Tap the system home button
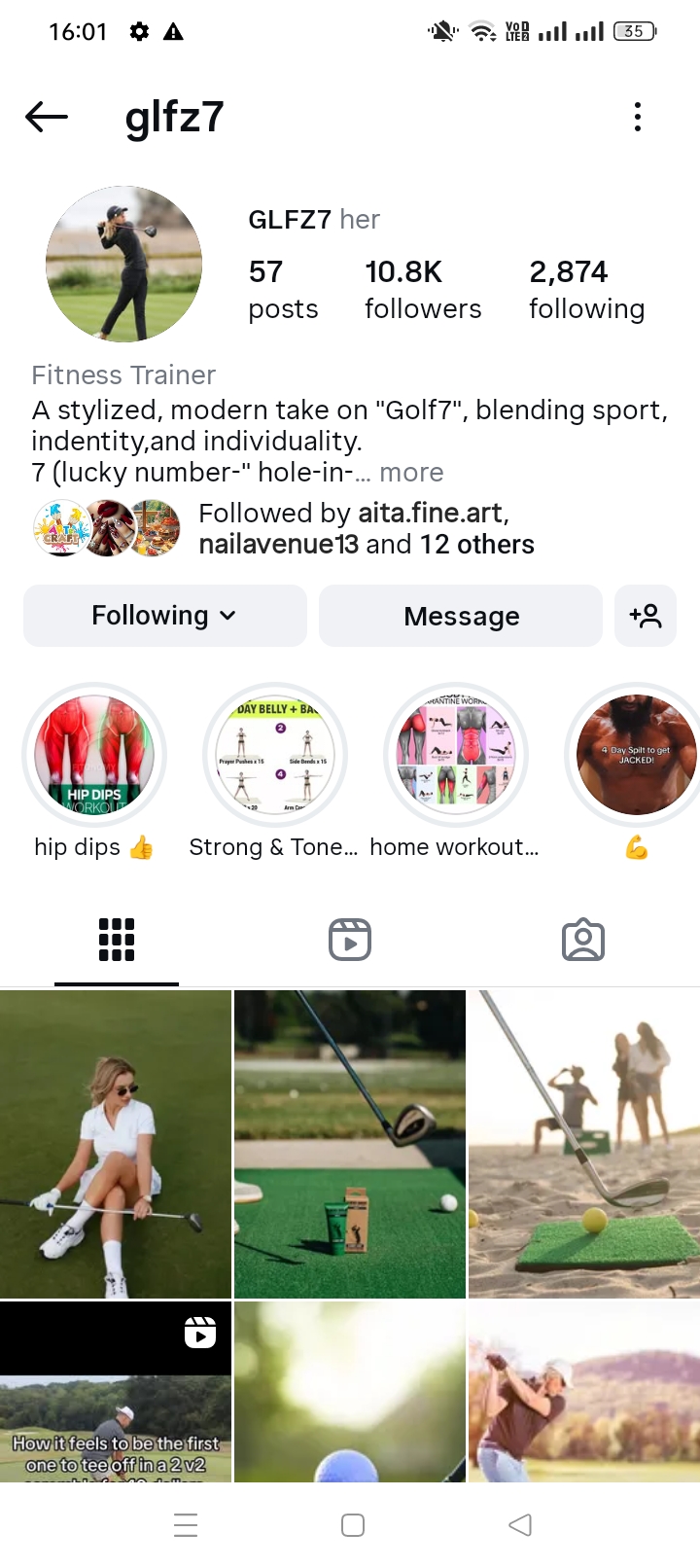Image resolution: width=700 pixels, height=1568 pixels. 353,1525
